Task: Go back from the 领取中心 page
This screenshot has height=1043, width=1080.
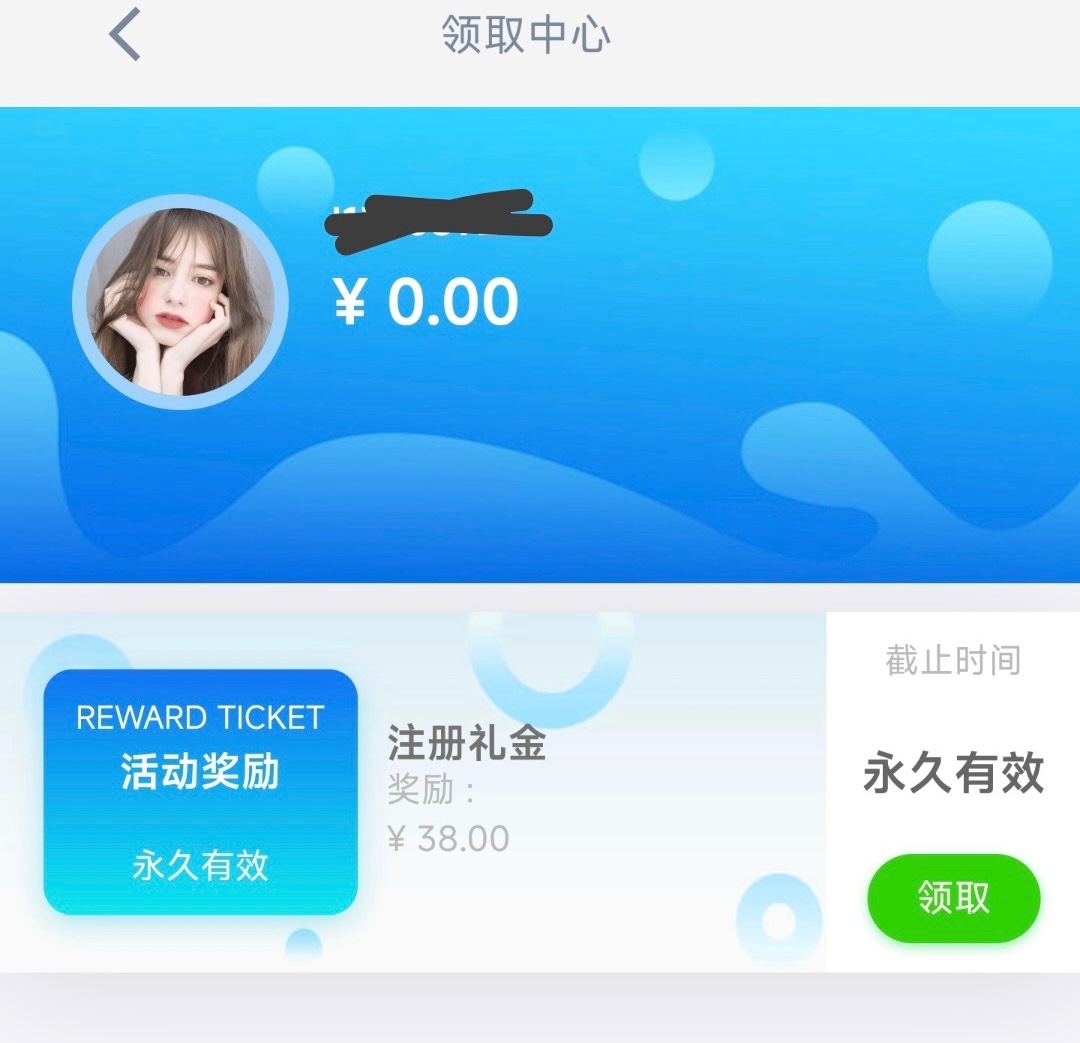Action: (x=125, y=35)
